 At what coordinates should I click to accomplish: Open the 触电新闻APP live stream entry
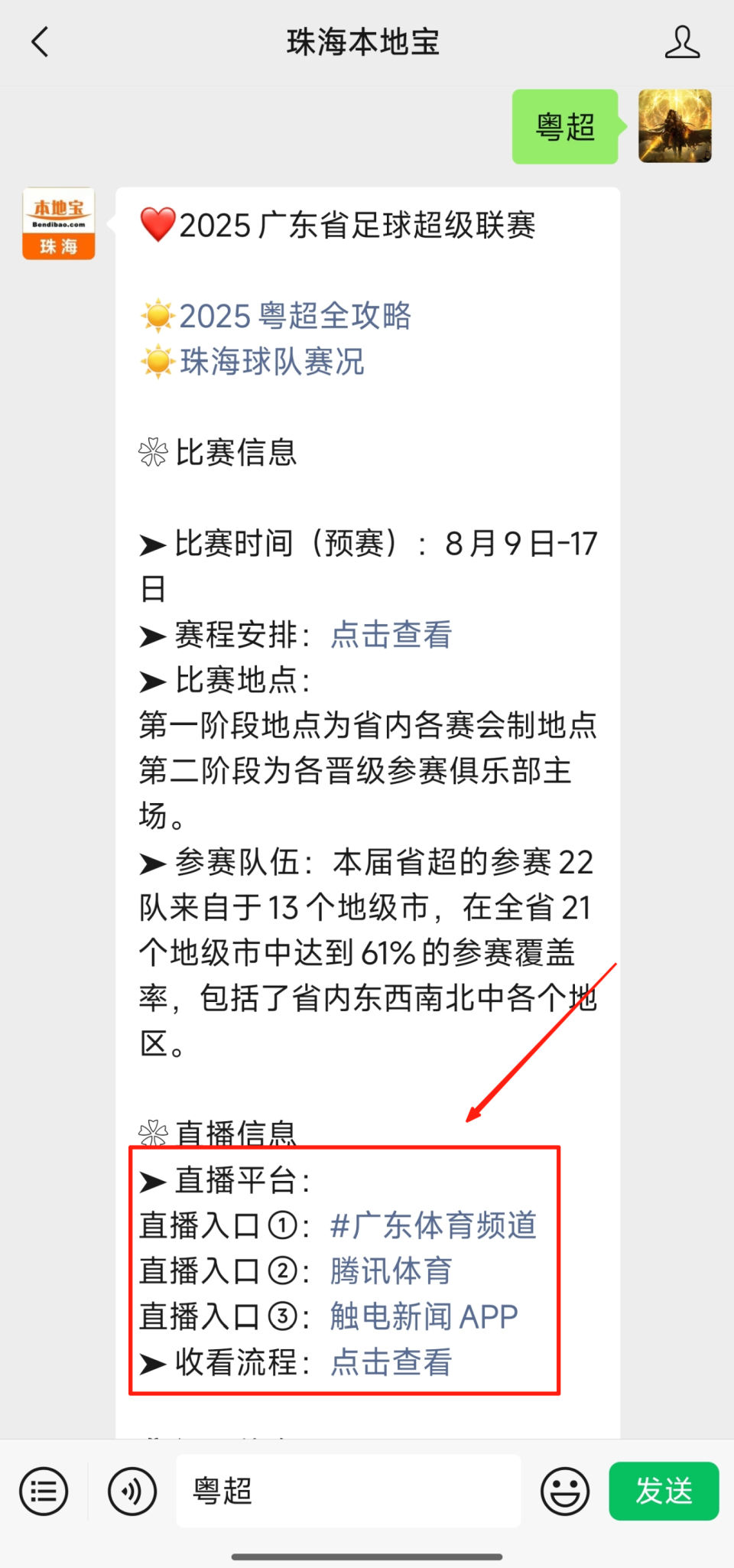click(424, 1316)
